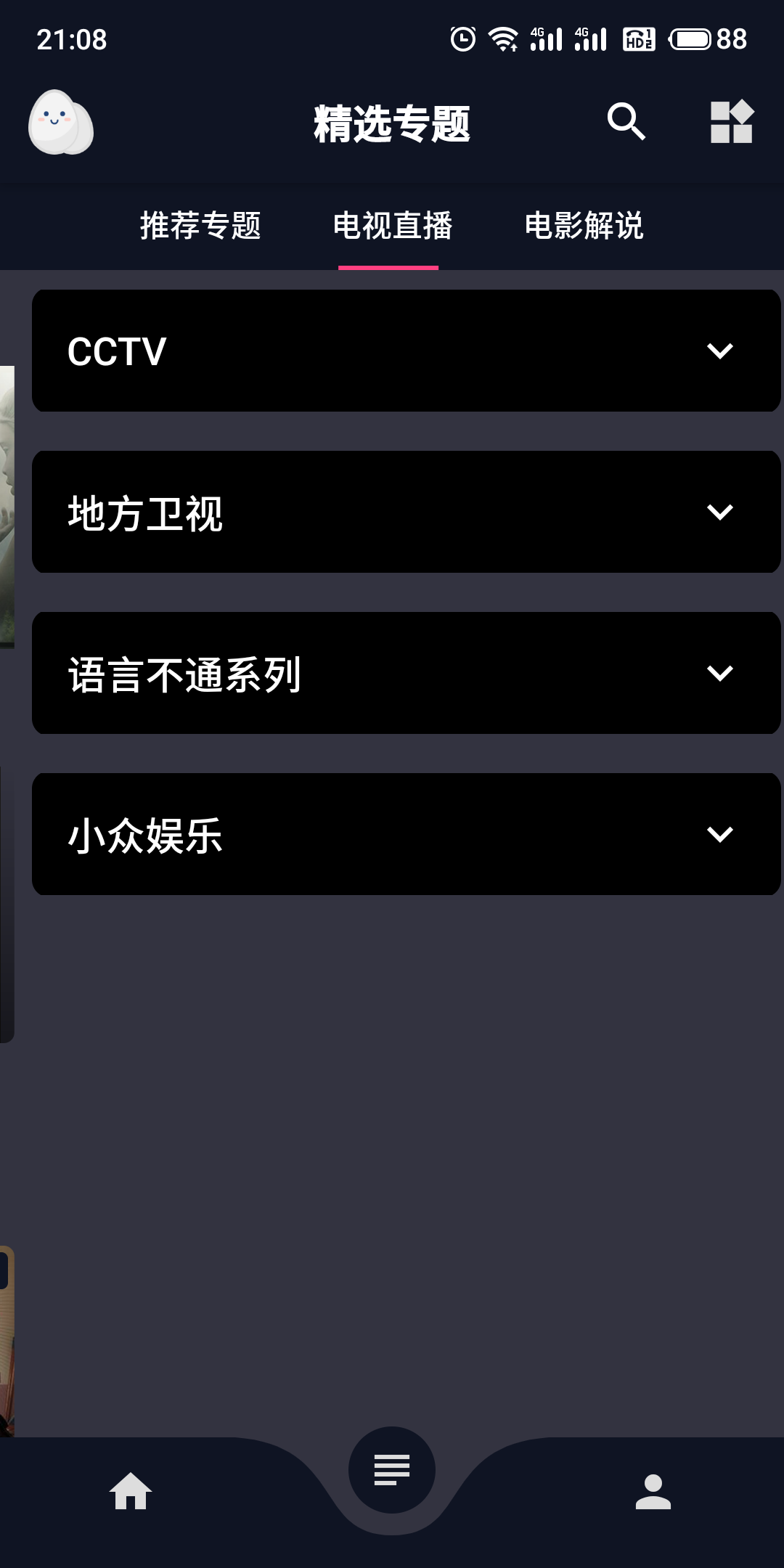Expand the CCTV section
Screen dimensions: 784x1568
(x=407, y=351)
